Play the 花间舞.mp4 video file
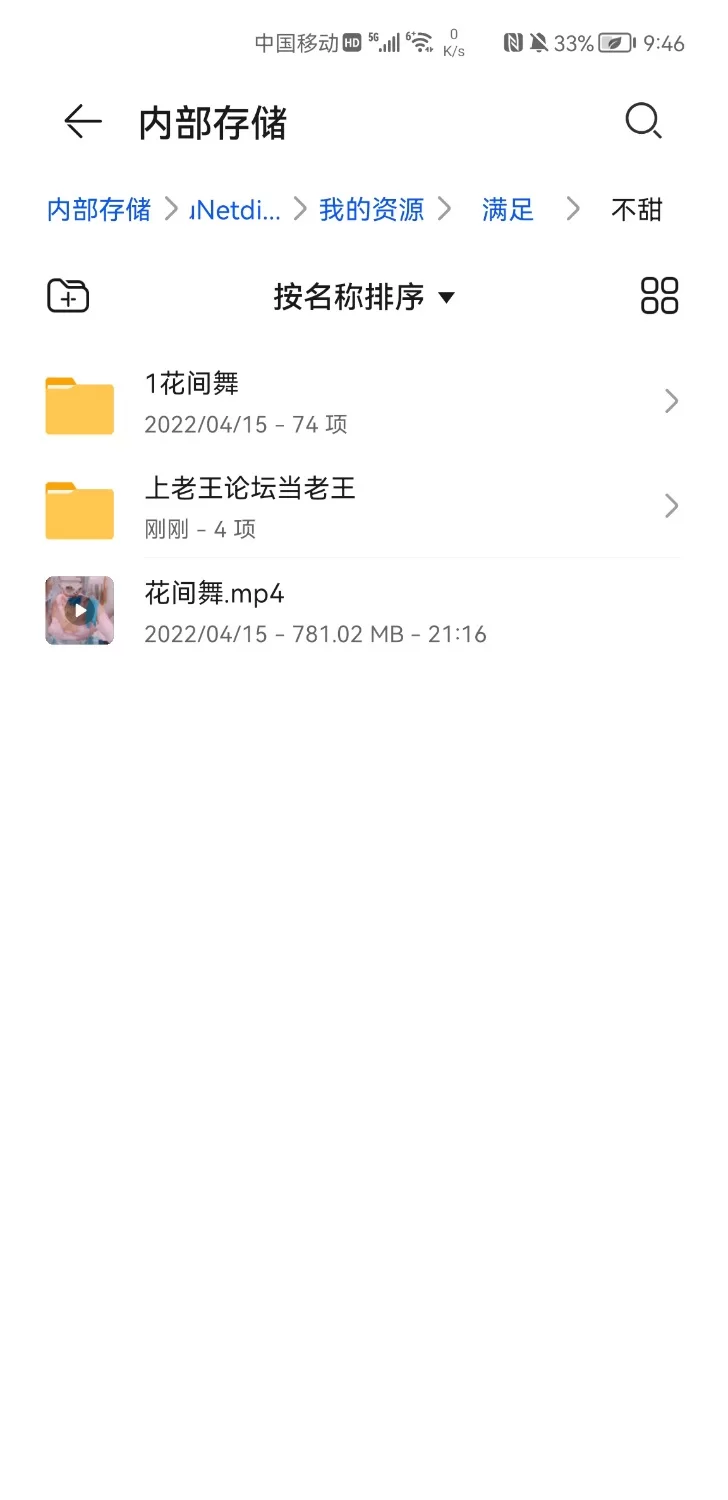Image resolution: width=728 pixels, height=1500 pixels. [360, 611]
